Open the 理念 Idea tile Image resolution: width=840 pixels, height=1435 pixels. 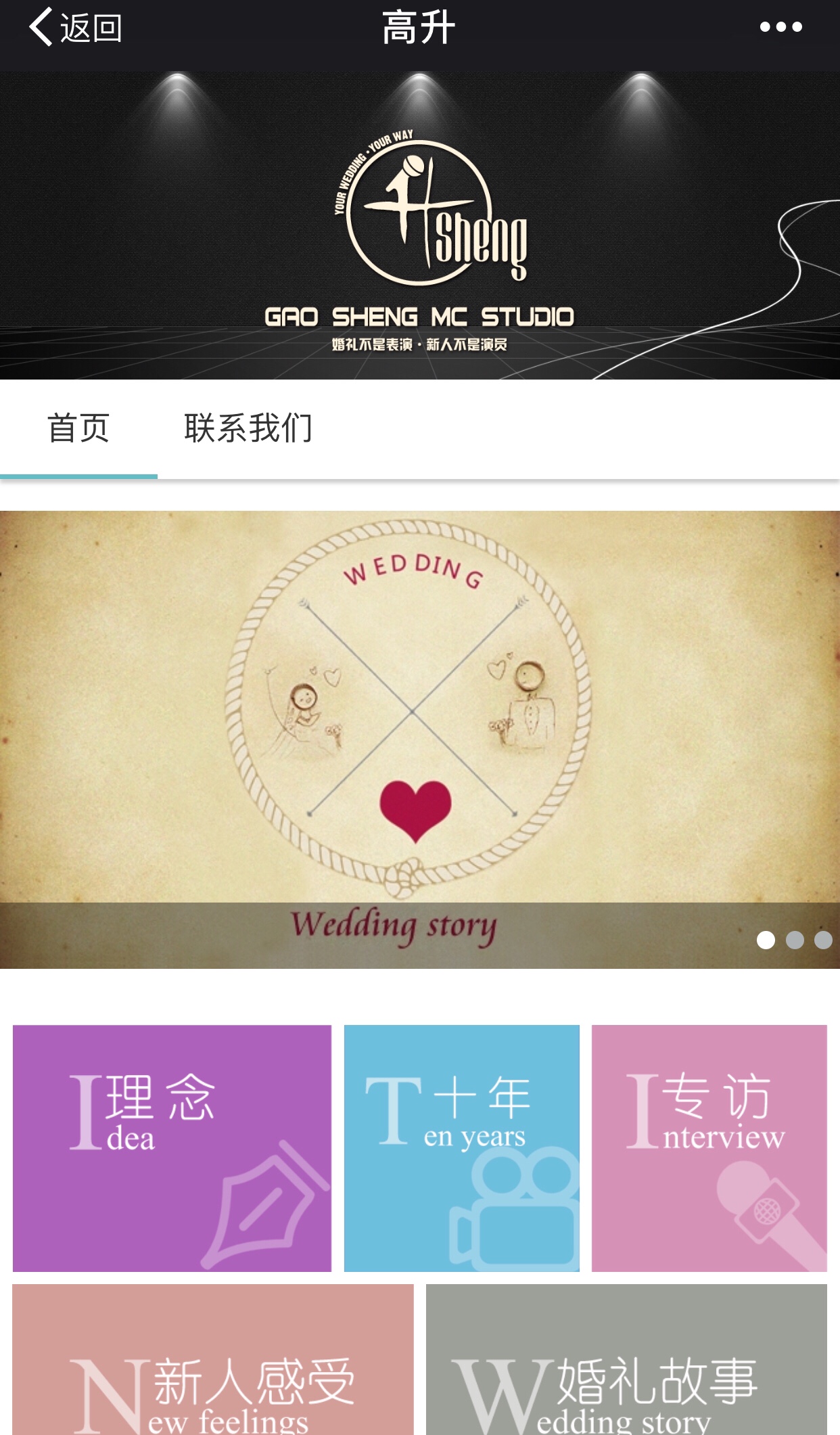tap(172, 1148)
